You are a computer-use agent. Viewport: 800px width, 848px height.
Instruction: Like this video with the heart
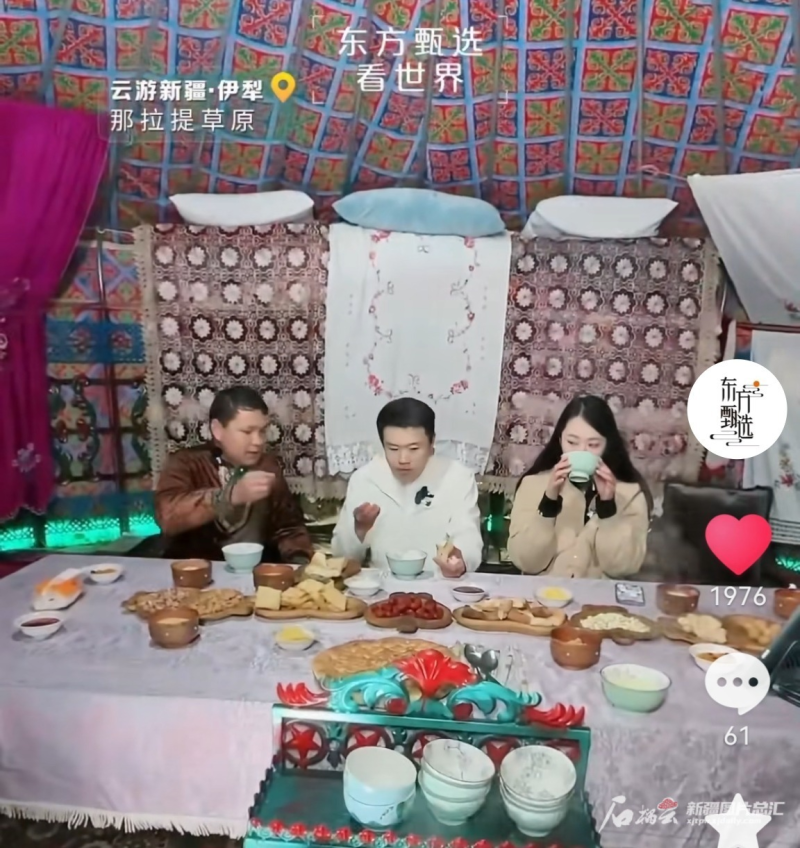tap(738, 545)
